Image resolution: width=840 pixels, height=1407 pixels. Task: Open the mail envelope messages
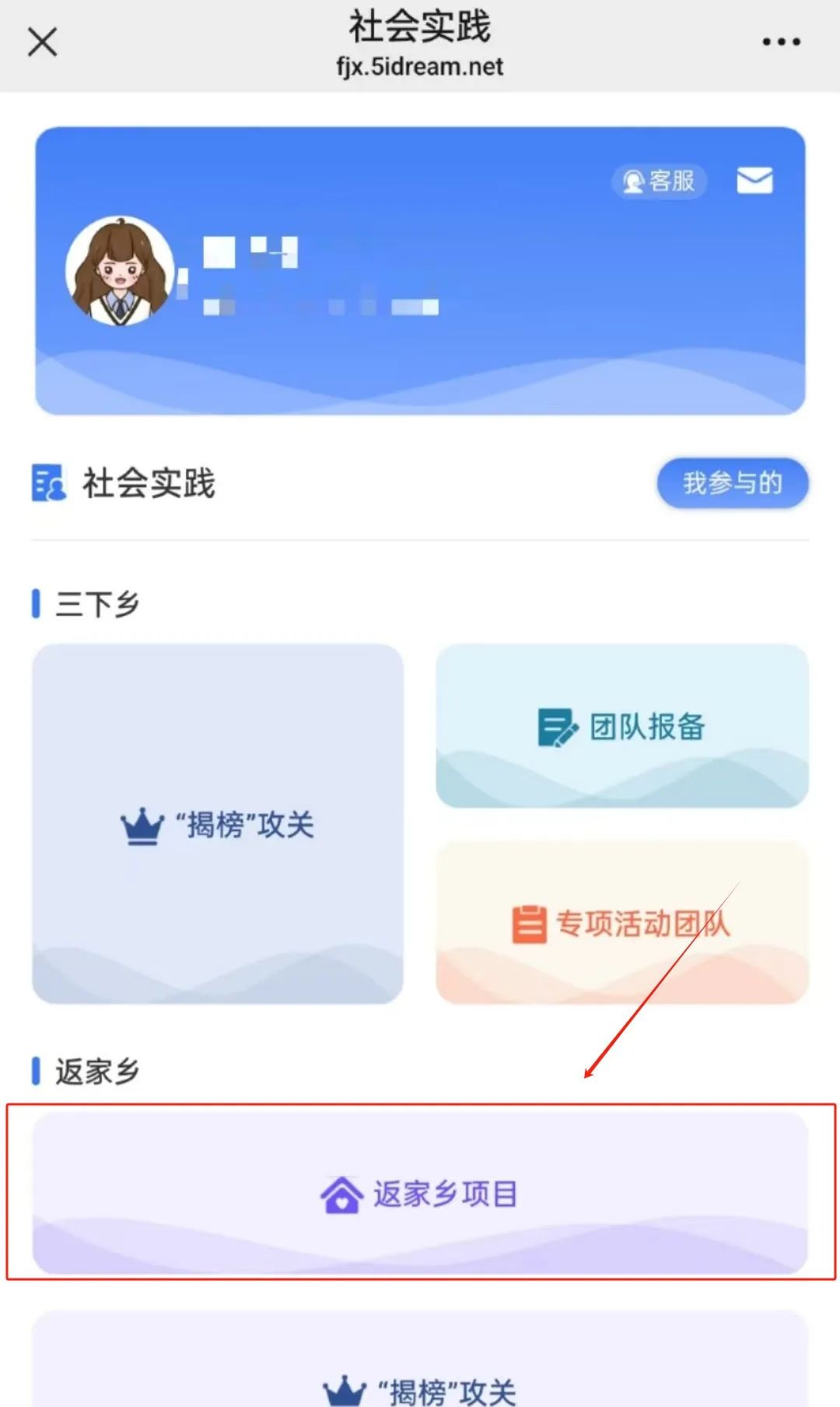tap(754, 181)
